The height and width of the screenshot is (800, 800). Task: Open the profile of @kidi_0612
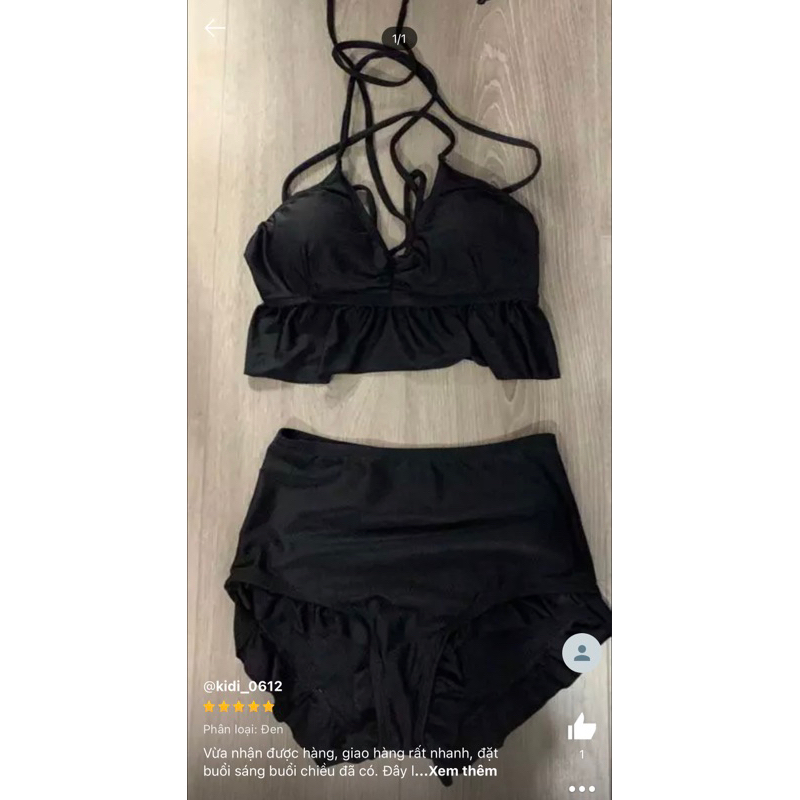[x=243, y=686]
